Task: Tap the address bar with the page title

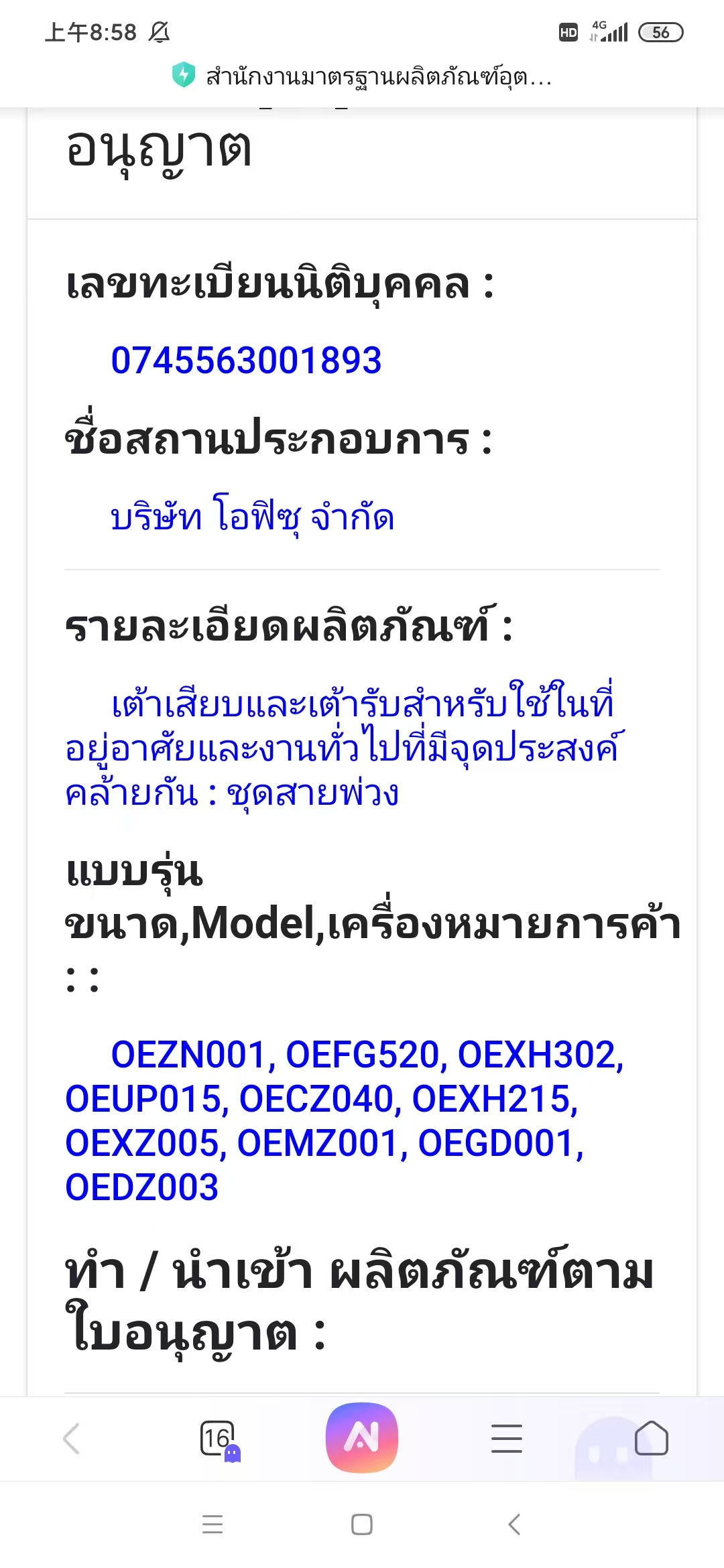Action: pyautogui.click(x=362, y=76)
